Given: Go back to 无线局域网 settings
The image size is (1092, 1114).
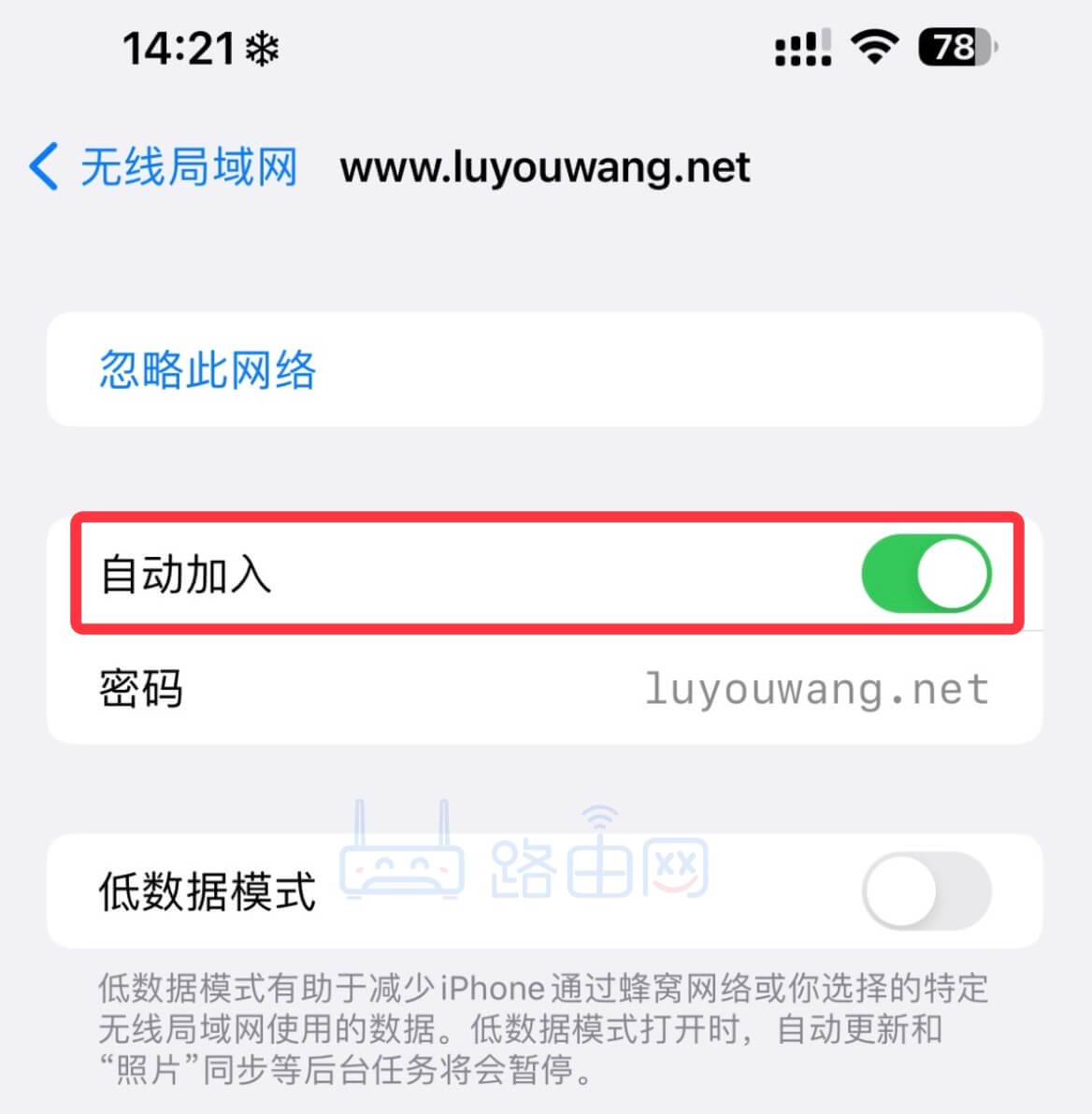Looking at the screenshot, I should [x=164, y=168].
